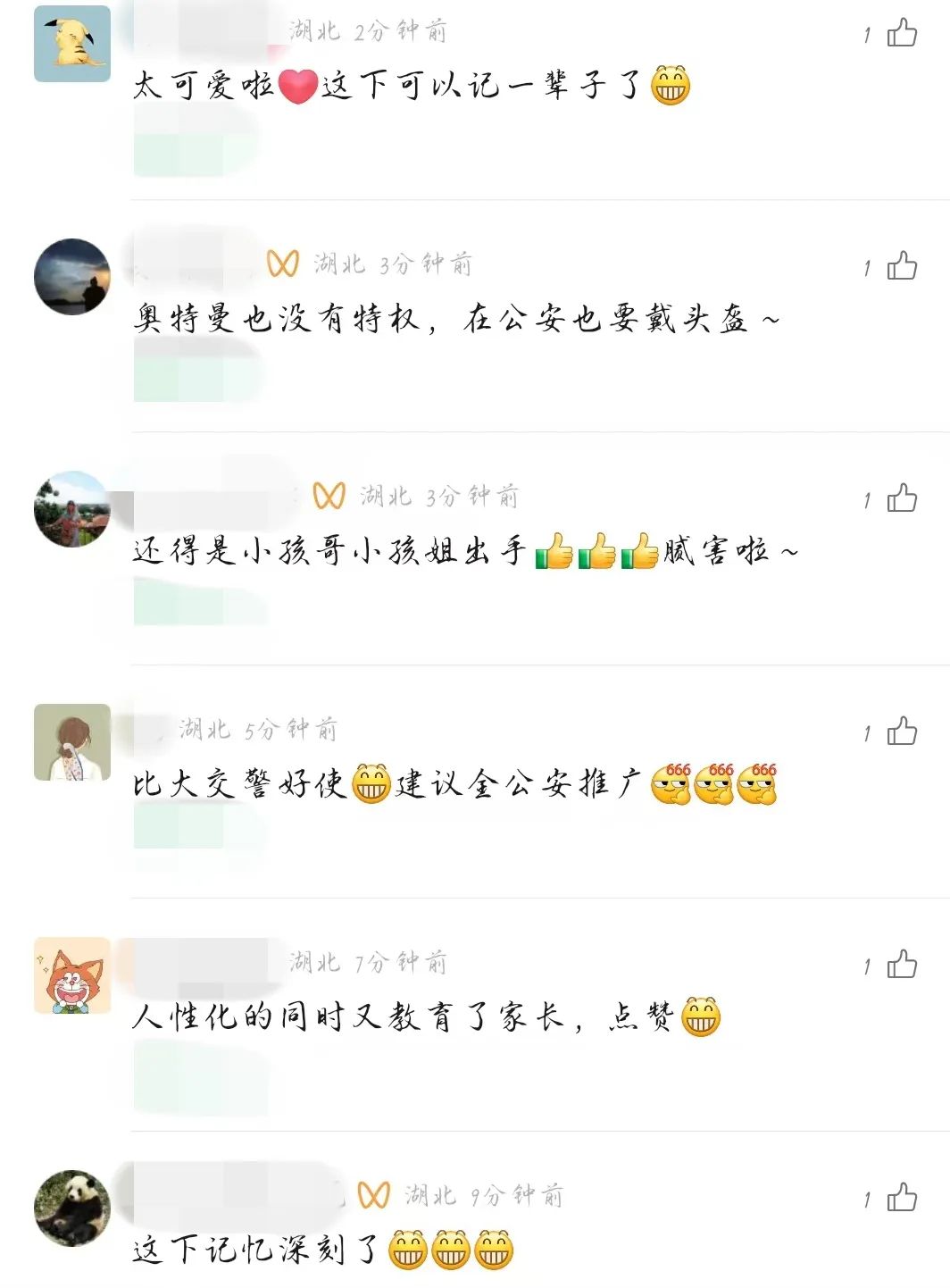
Task: Like the comment '太可爱啦这下可以记一辈子了'
Action: [901, 34]
